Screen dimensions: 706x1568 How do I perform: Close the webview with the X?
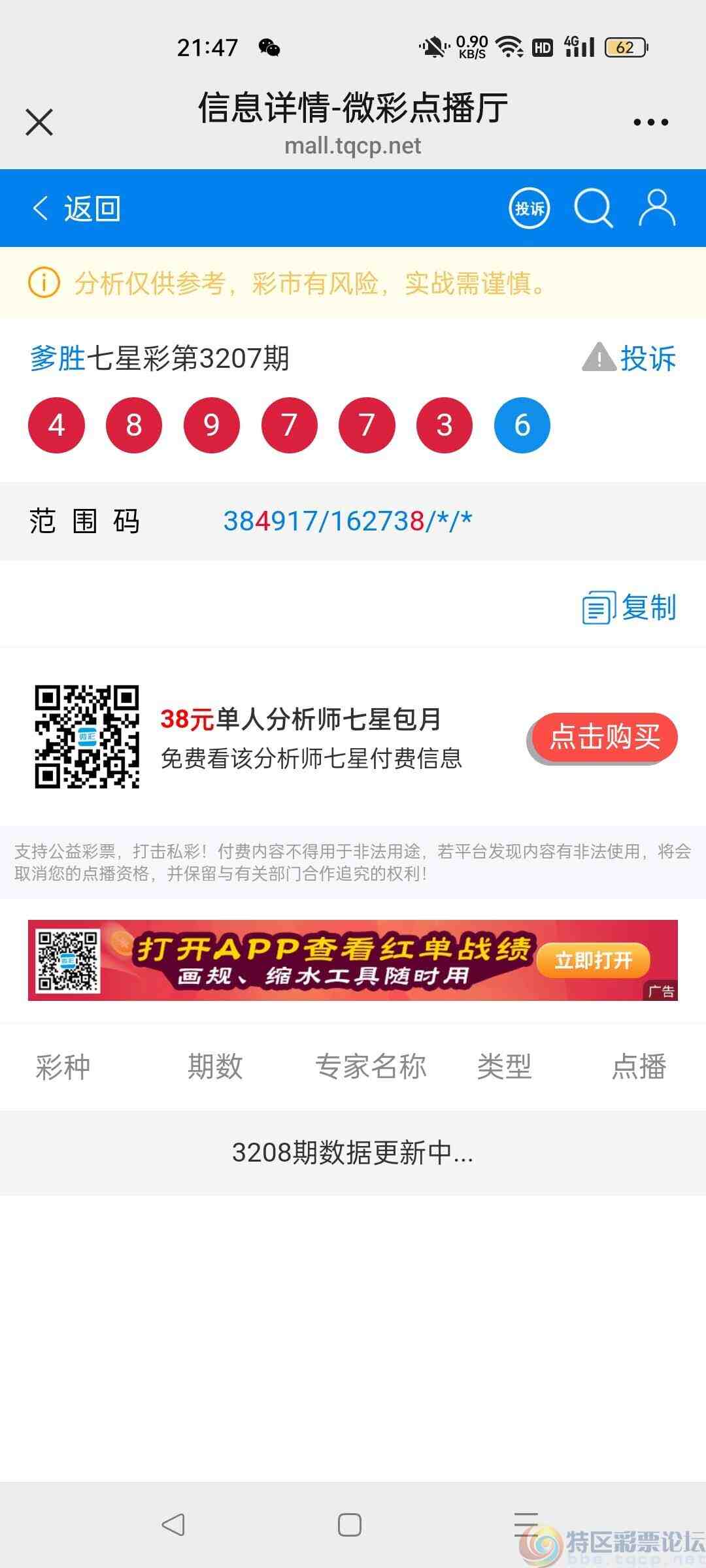point(39,121)
